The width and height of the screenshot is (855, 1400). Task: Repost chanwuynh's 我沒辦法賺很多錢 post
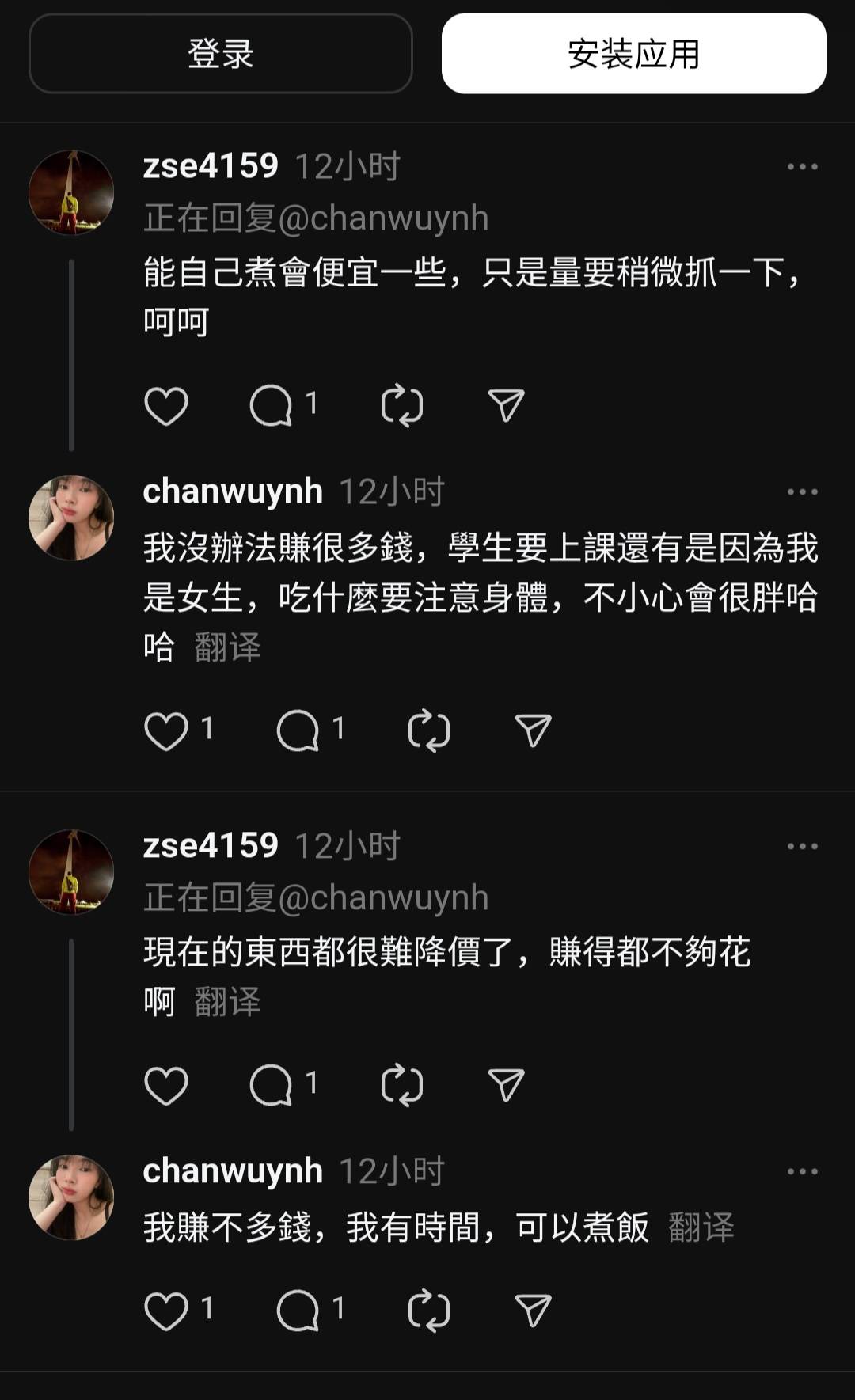429,730
